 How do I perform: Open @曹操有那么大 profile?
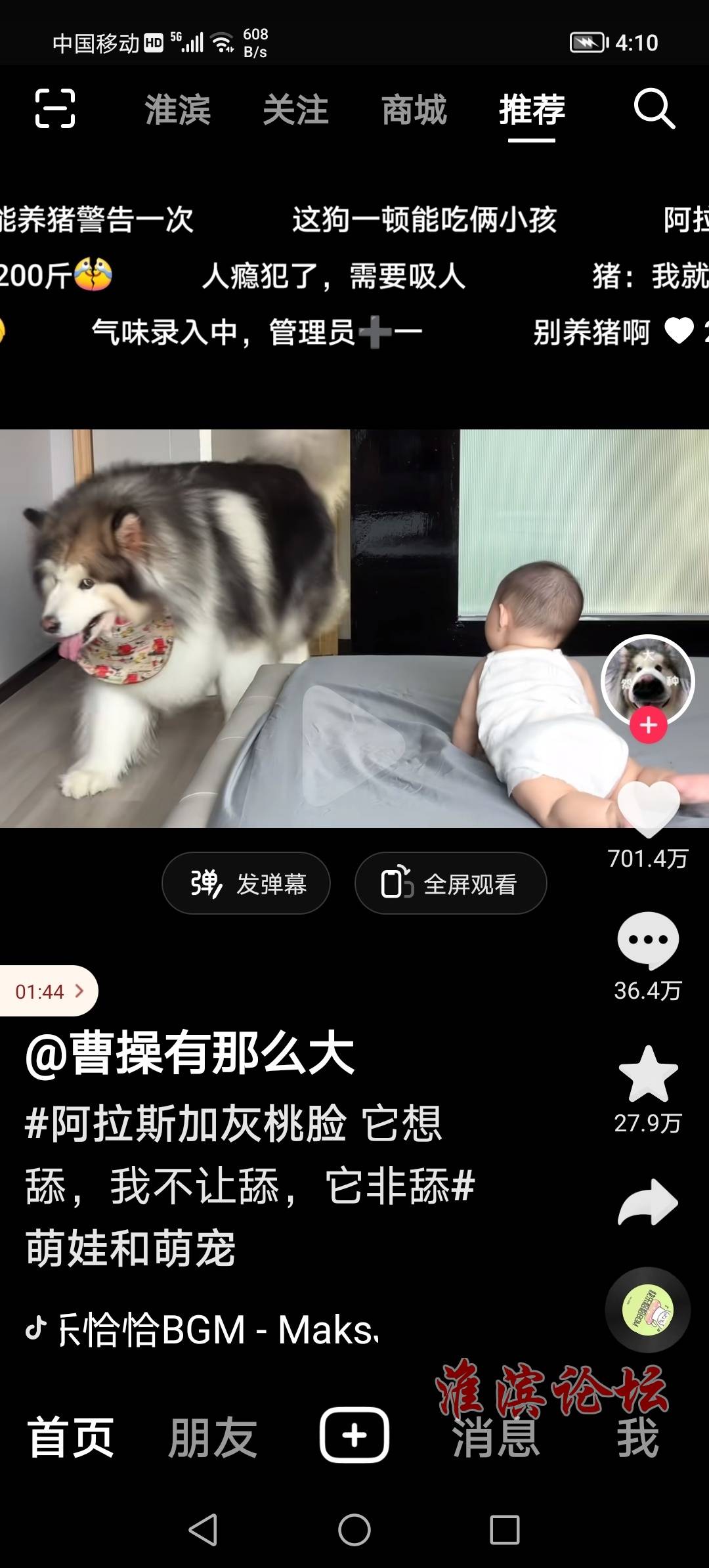point(190,1053)
